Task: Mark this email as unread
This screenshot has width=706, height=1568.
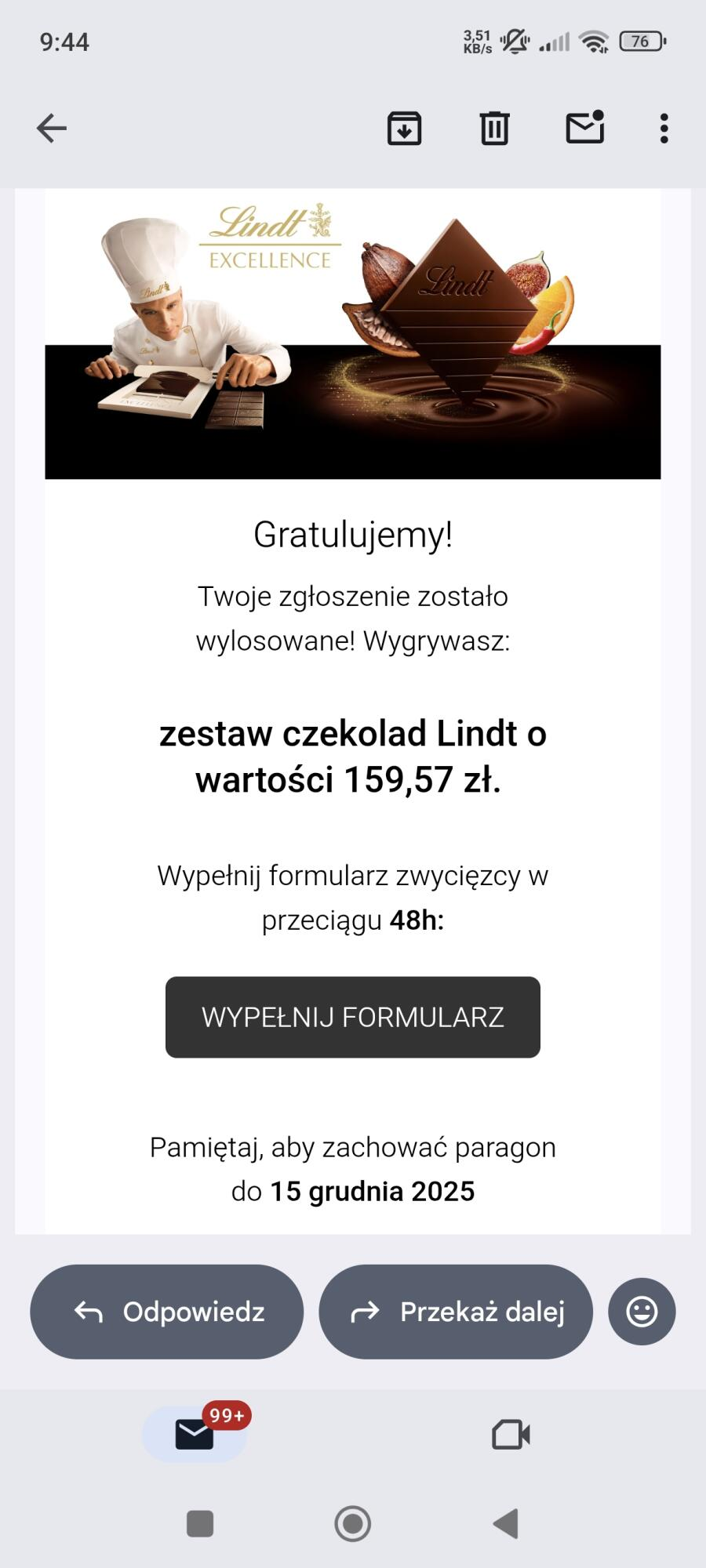Action: pyautogui.click(x=585, y=128)
